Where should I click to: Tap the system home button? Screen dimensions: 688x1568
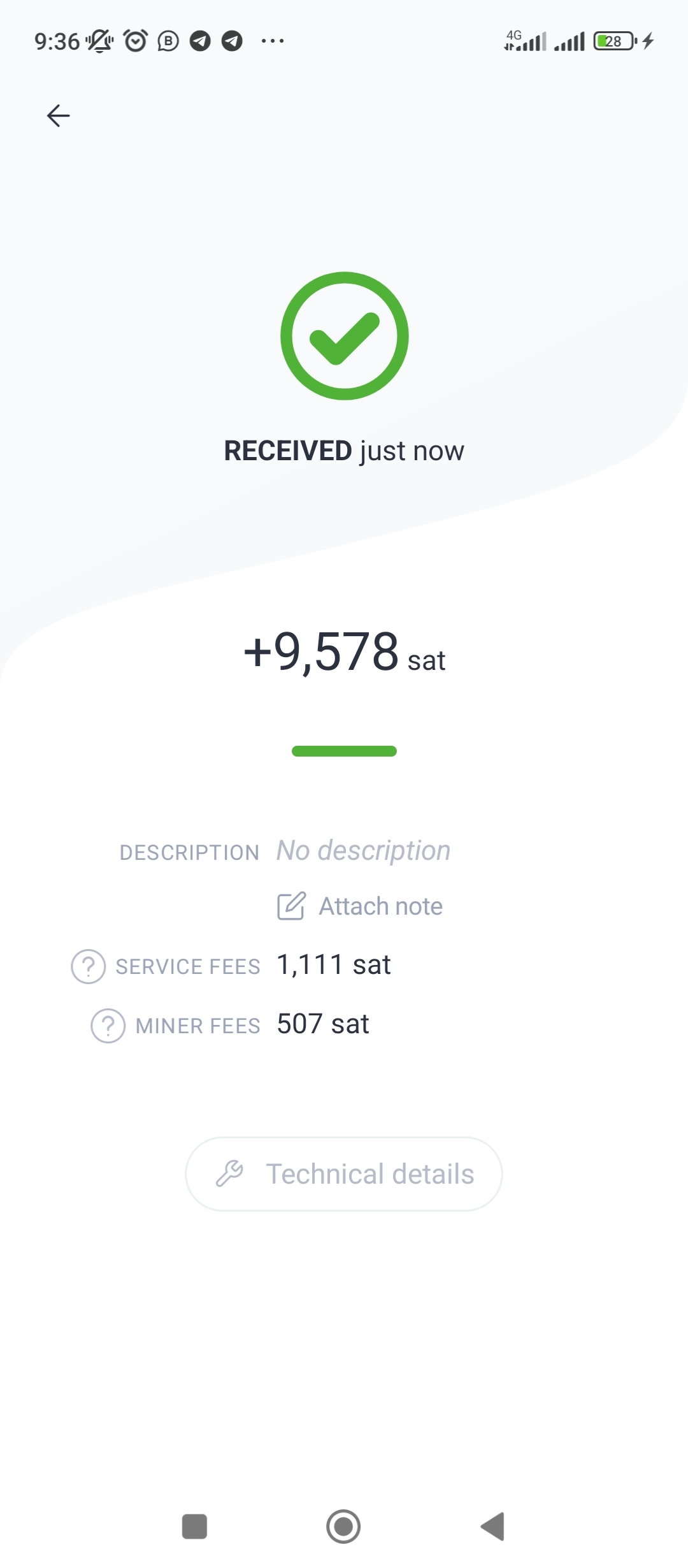pyautogui.click(x=343, y=1527)
